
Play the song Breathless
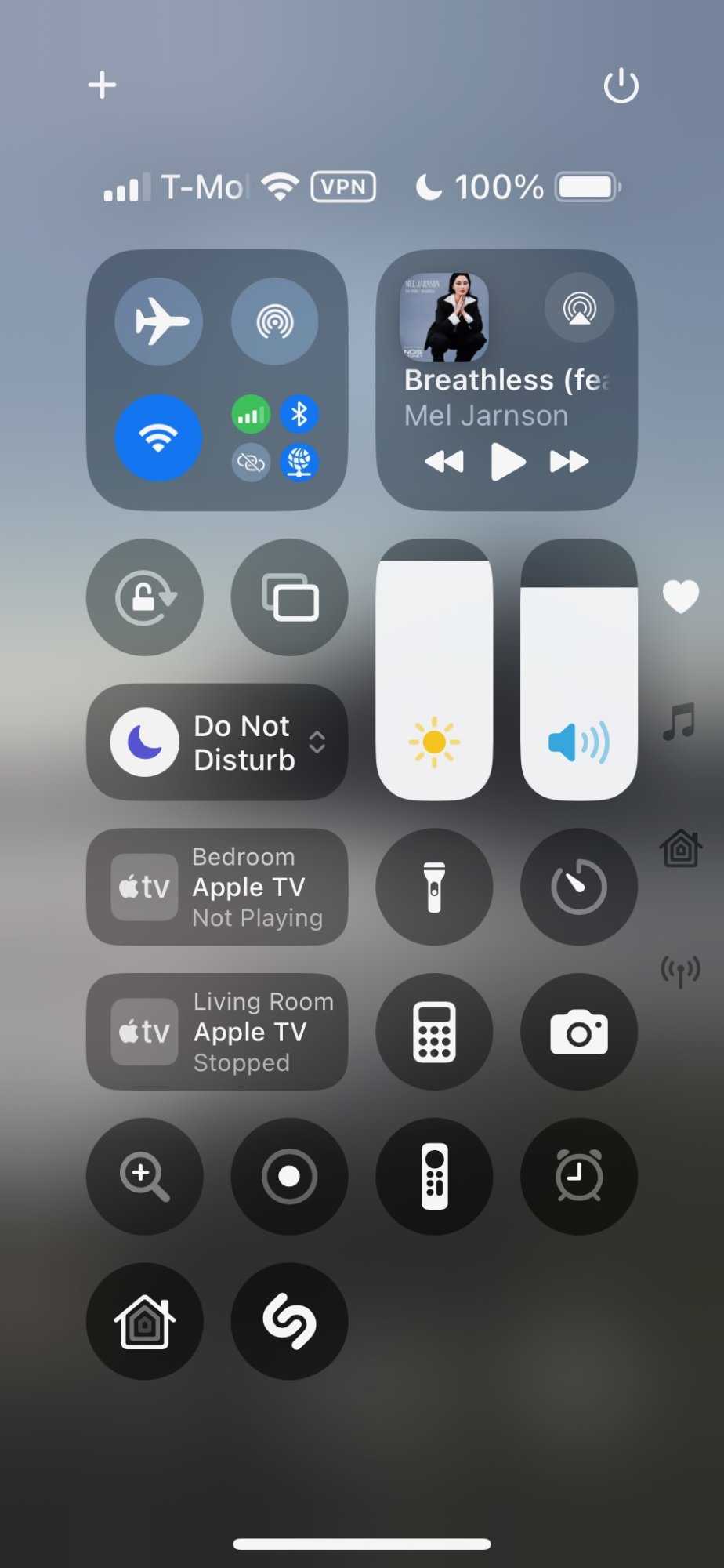click(x=507, y=462)
